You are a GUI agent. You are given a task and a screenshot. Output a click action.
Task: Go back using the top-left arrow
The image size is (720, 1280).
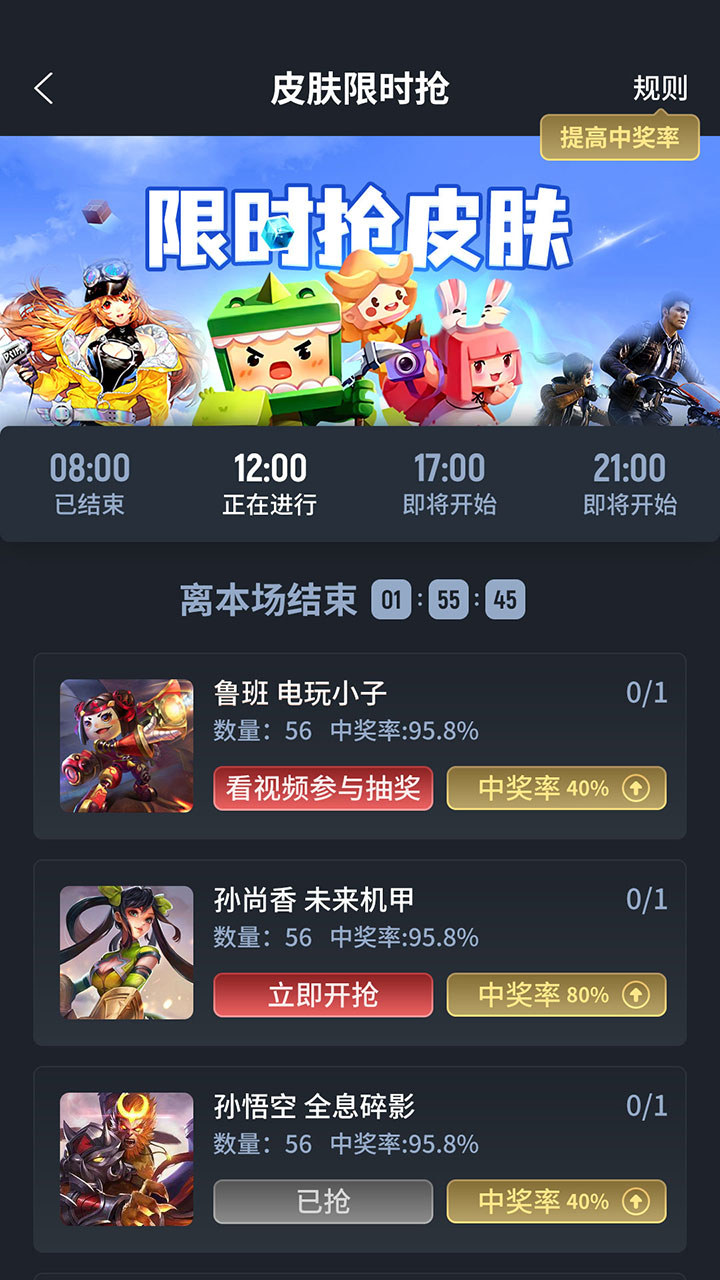(x=43, y=89)
